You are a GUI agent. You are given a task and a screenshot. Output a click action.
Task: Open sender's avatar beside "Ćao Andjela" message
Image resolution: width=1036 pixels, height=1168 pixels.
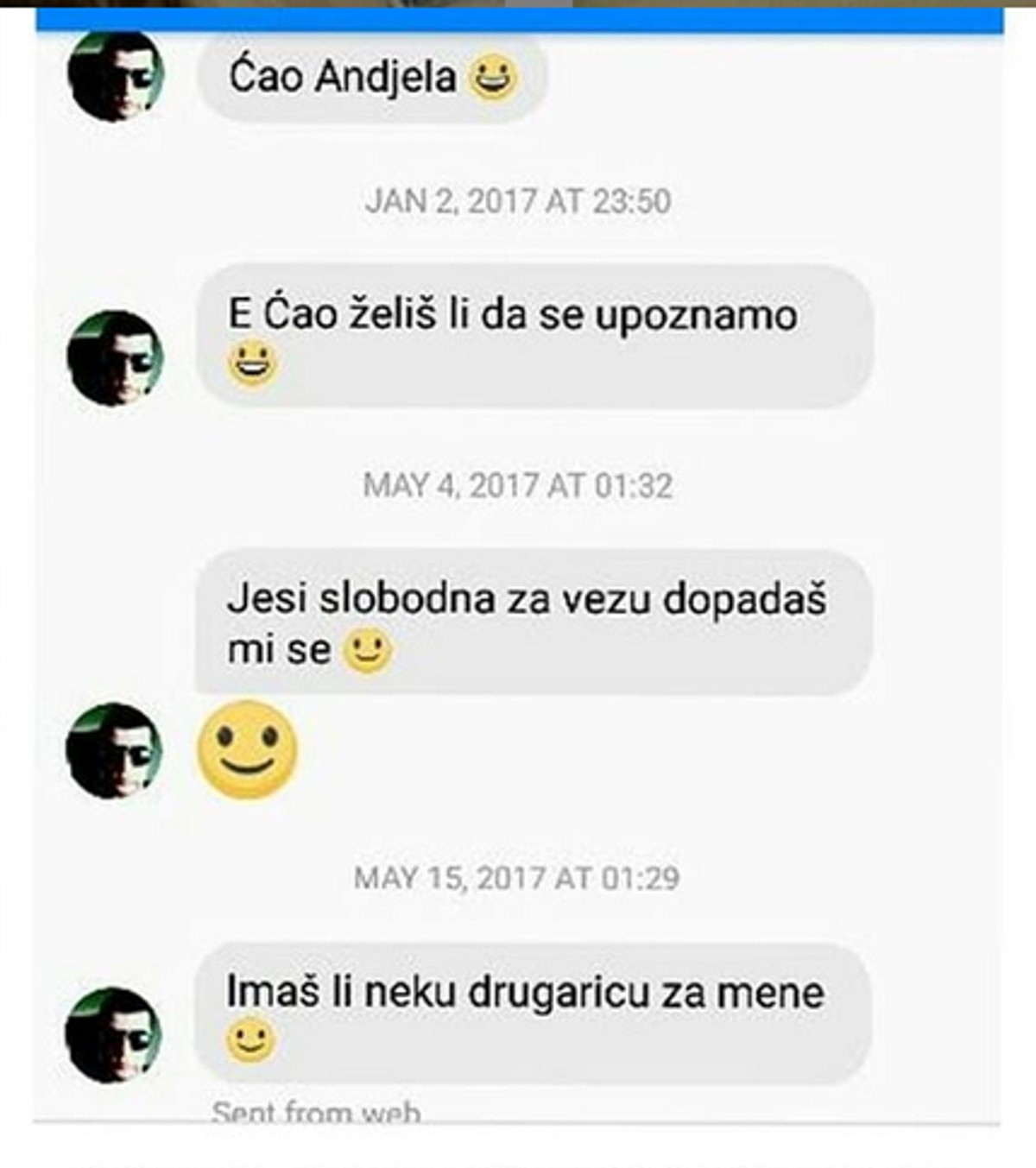point(115,76)
